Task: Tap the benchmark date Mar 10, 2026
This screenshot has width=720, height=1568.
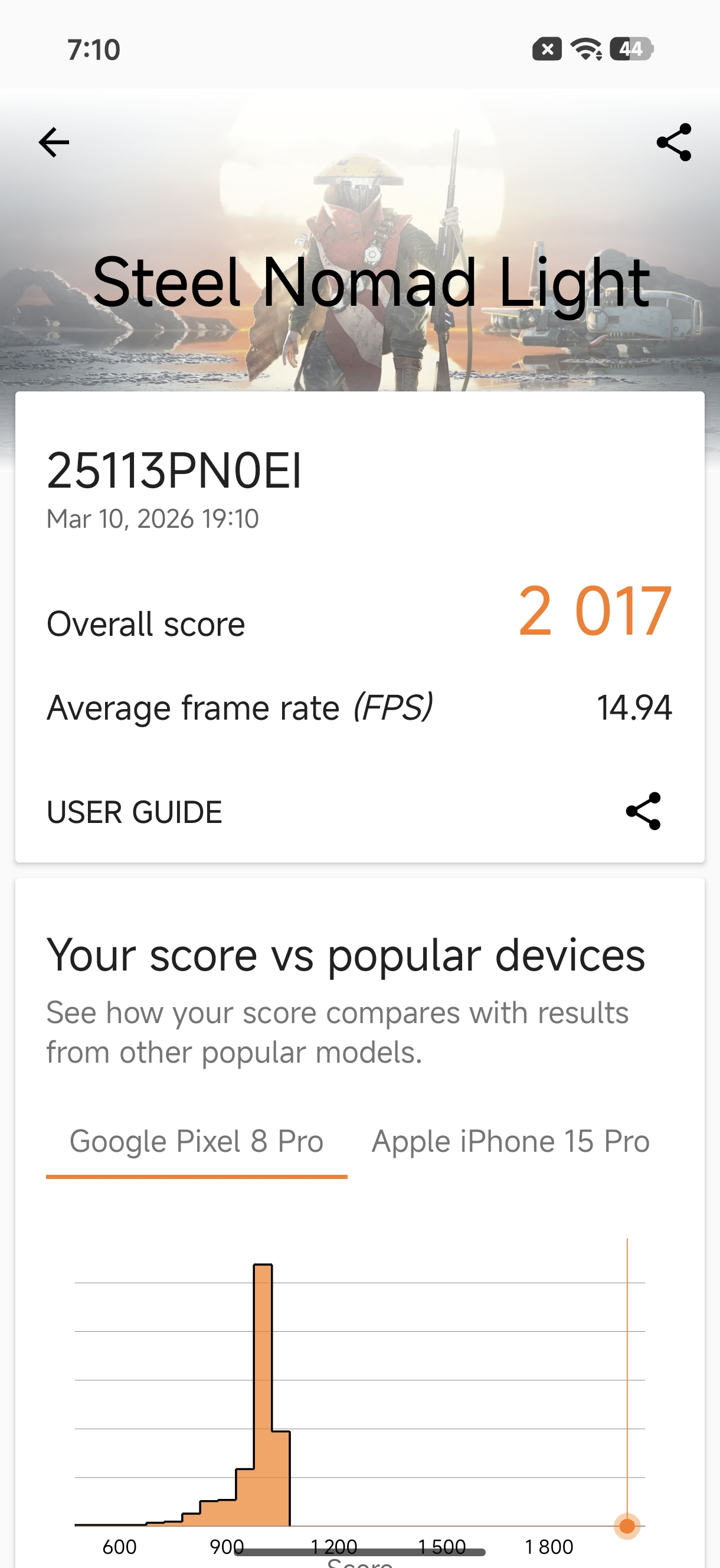Action: tap(153, 518)
